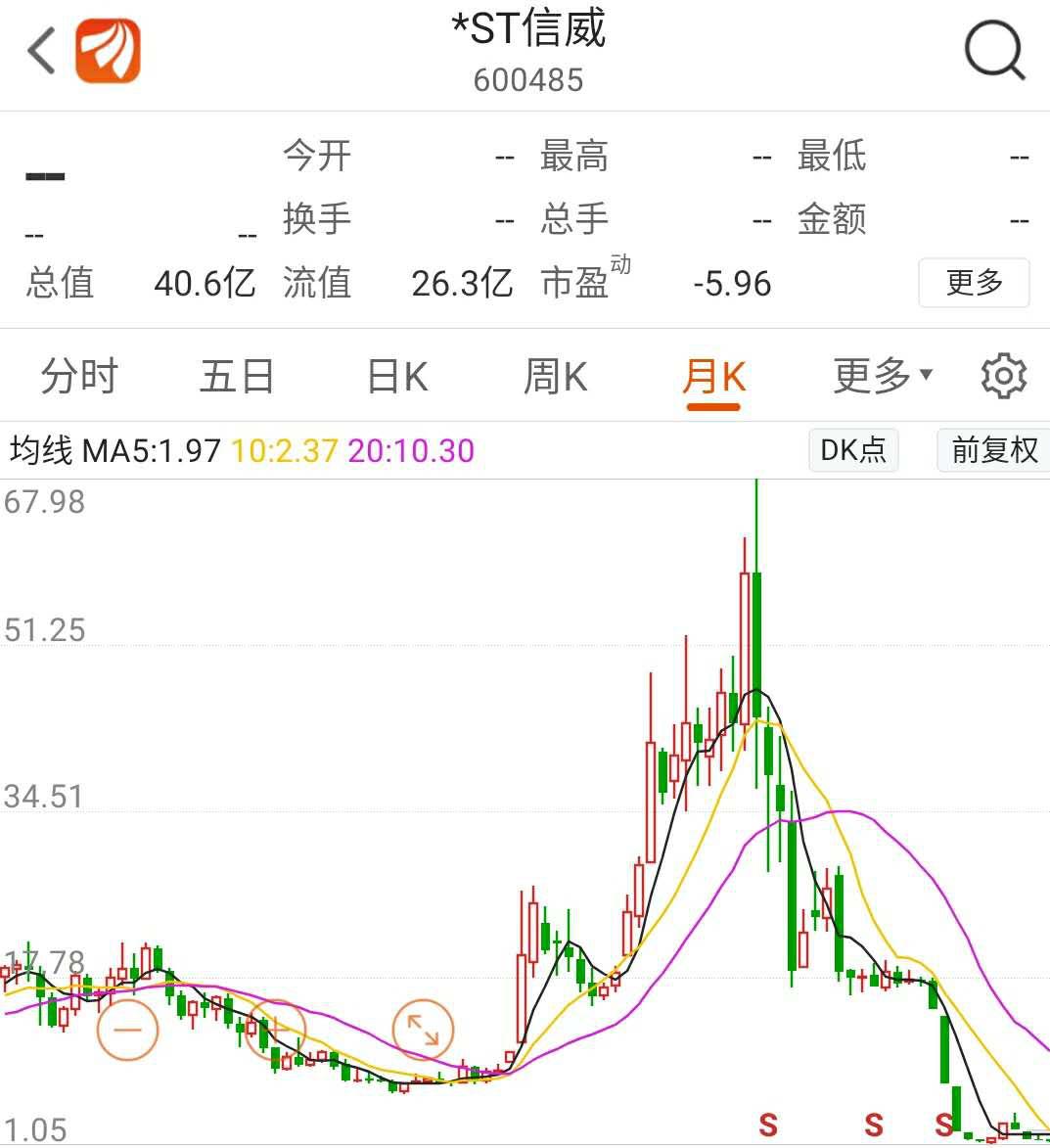Expand chart to fullscreen
This screenshot has height=1148, width=1050.
pyautogui.click(x=423, y=1030)
